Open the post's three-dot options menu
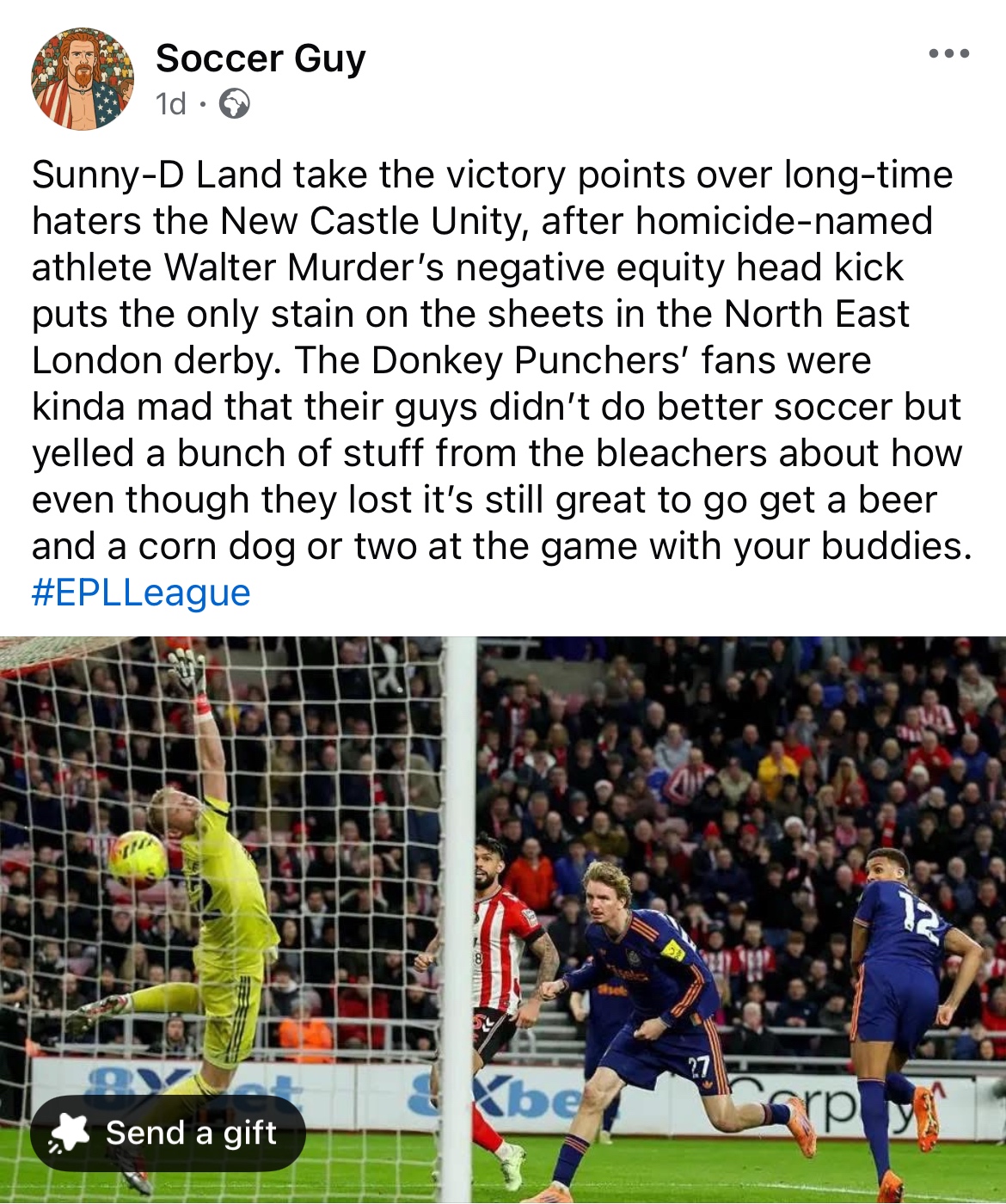Image resolution: width=1006 pixels, height=1204 pixels. [x=949, y=53]
